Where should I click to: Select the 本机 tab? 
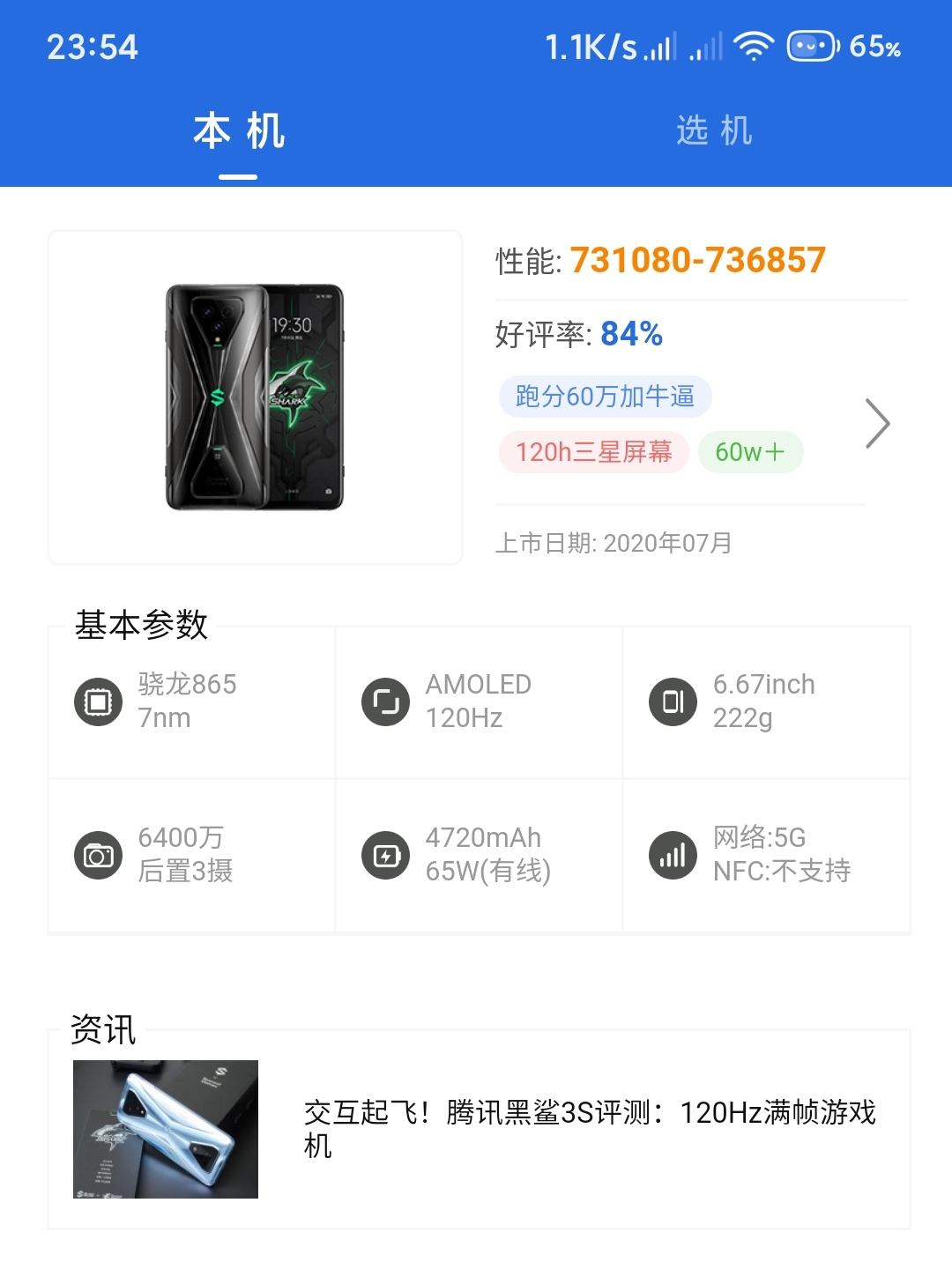(238, 131)
